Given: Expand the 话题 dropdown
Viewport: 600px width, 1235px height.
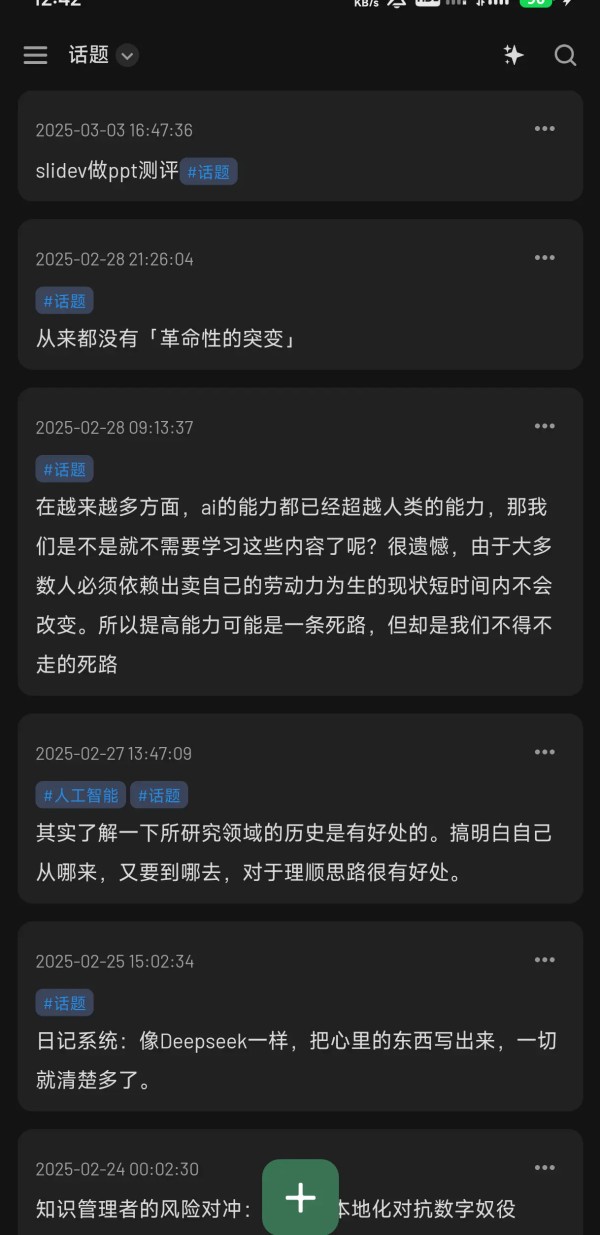Looking at the screenshot, I should pyautogui.click(x=127, y=56).
